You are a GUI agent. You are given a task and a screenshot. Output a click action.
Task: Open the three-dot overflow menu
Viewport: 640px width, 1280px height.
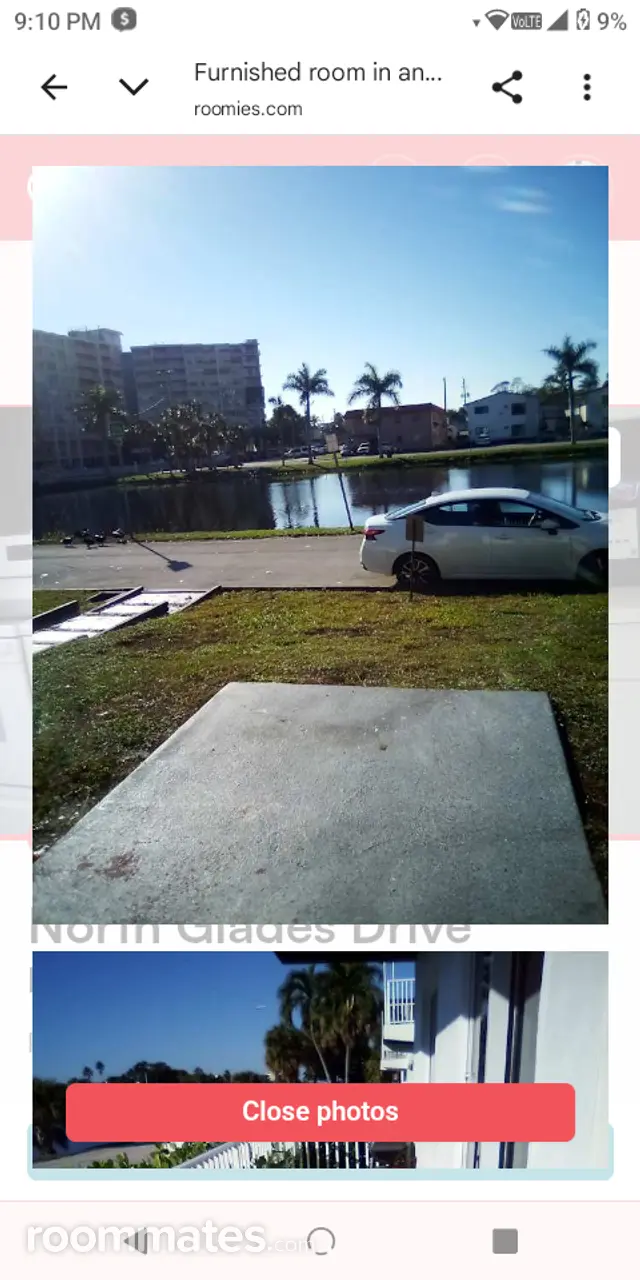click(x=587, y=88)
